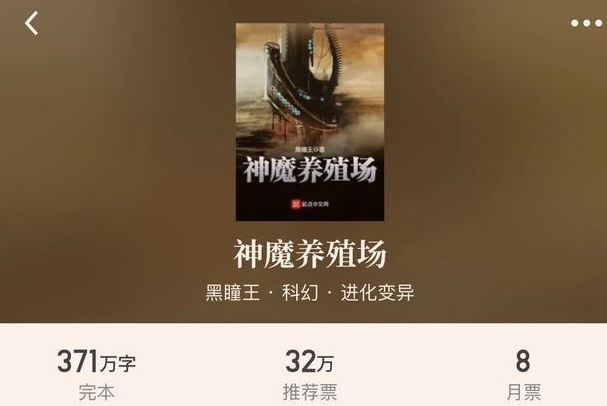View the 进化变异 subcategory
The width and height of the screenshot is (607, 406).
378,293
